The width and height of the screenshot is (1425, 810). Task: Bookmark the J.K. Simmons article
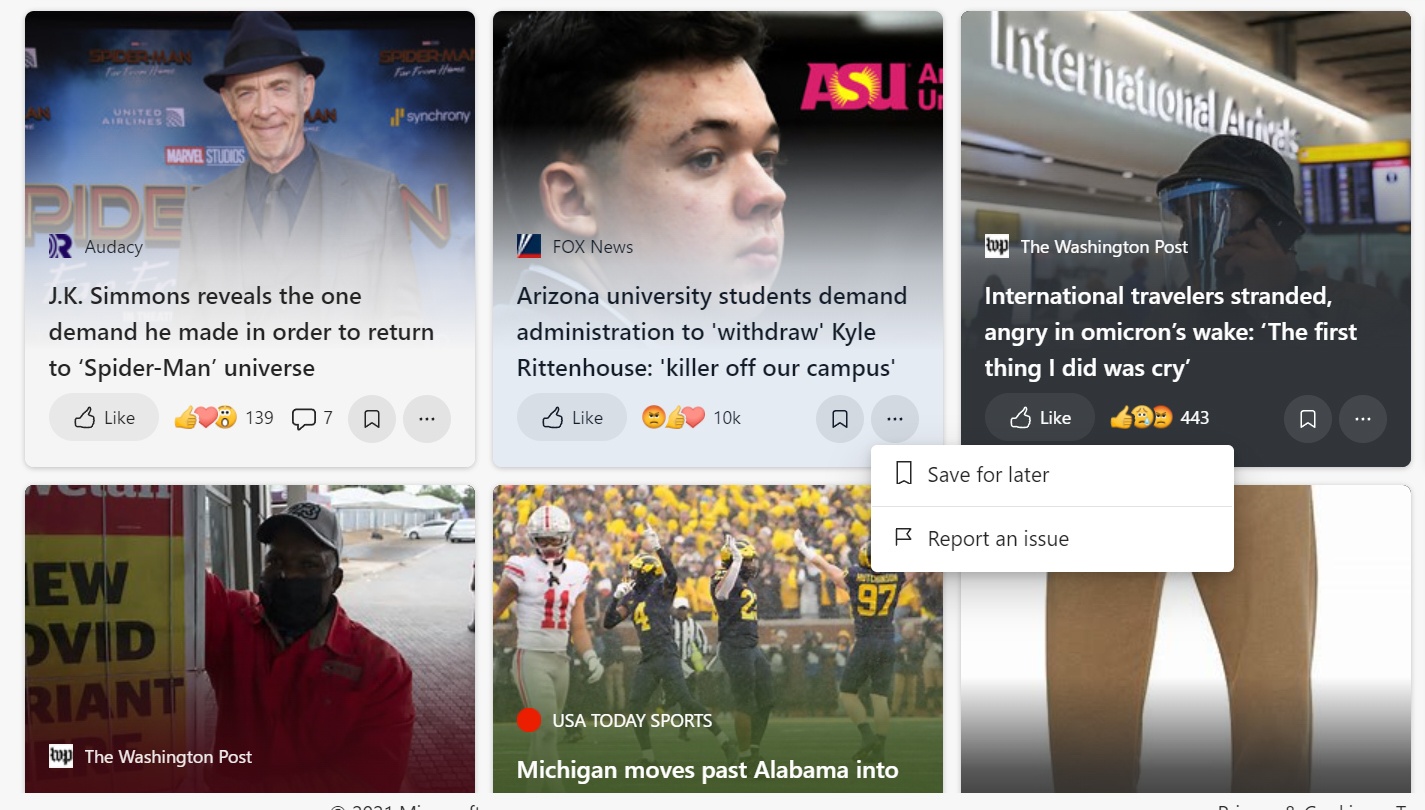(x=372, y=418)
